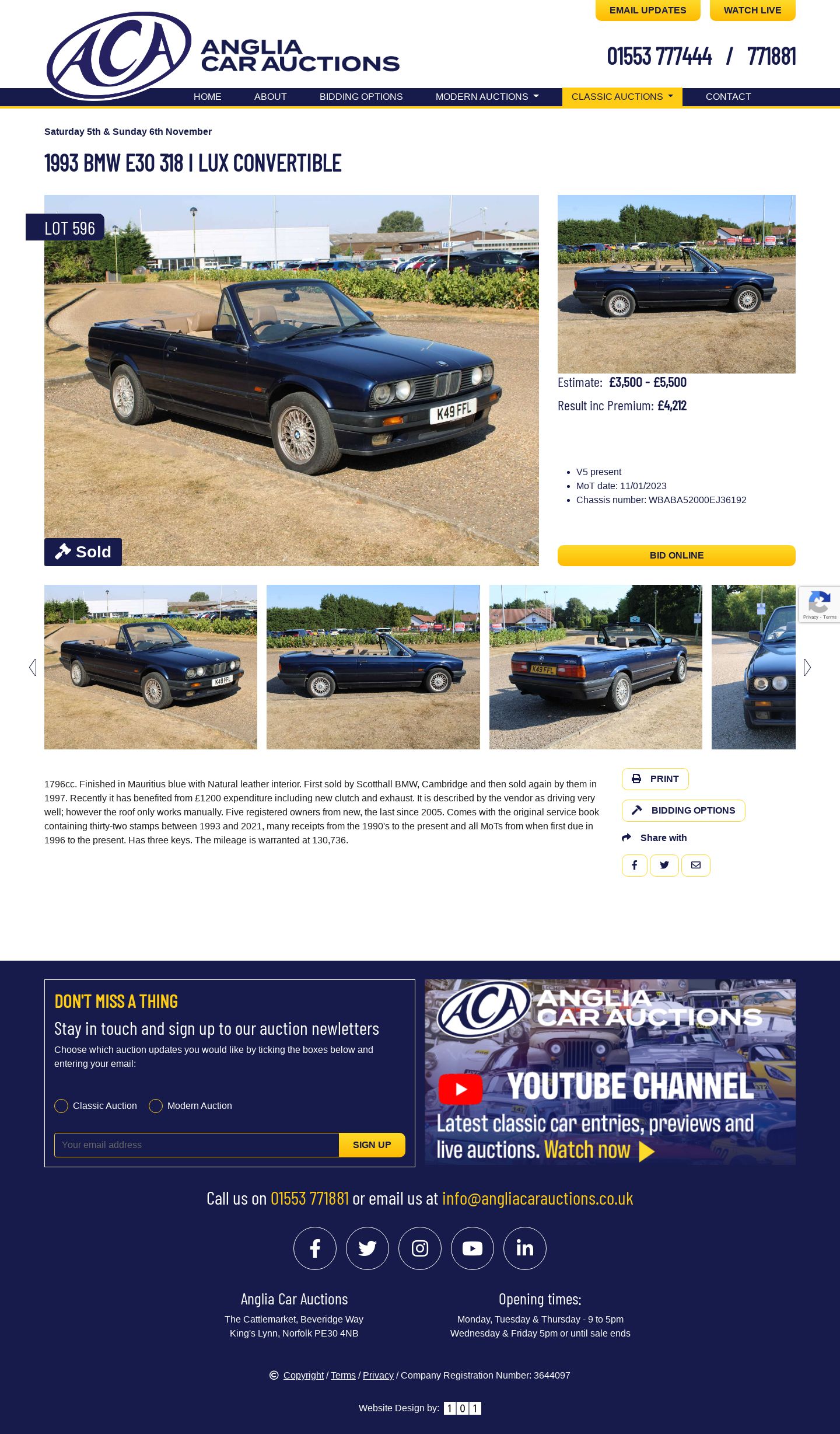Tap the SIGN UP button

[x=372, y=1145]
